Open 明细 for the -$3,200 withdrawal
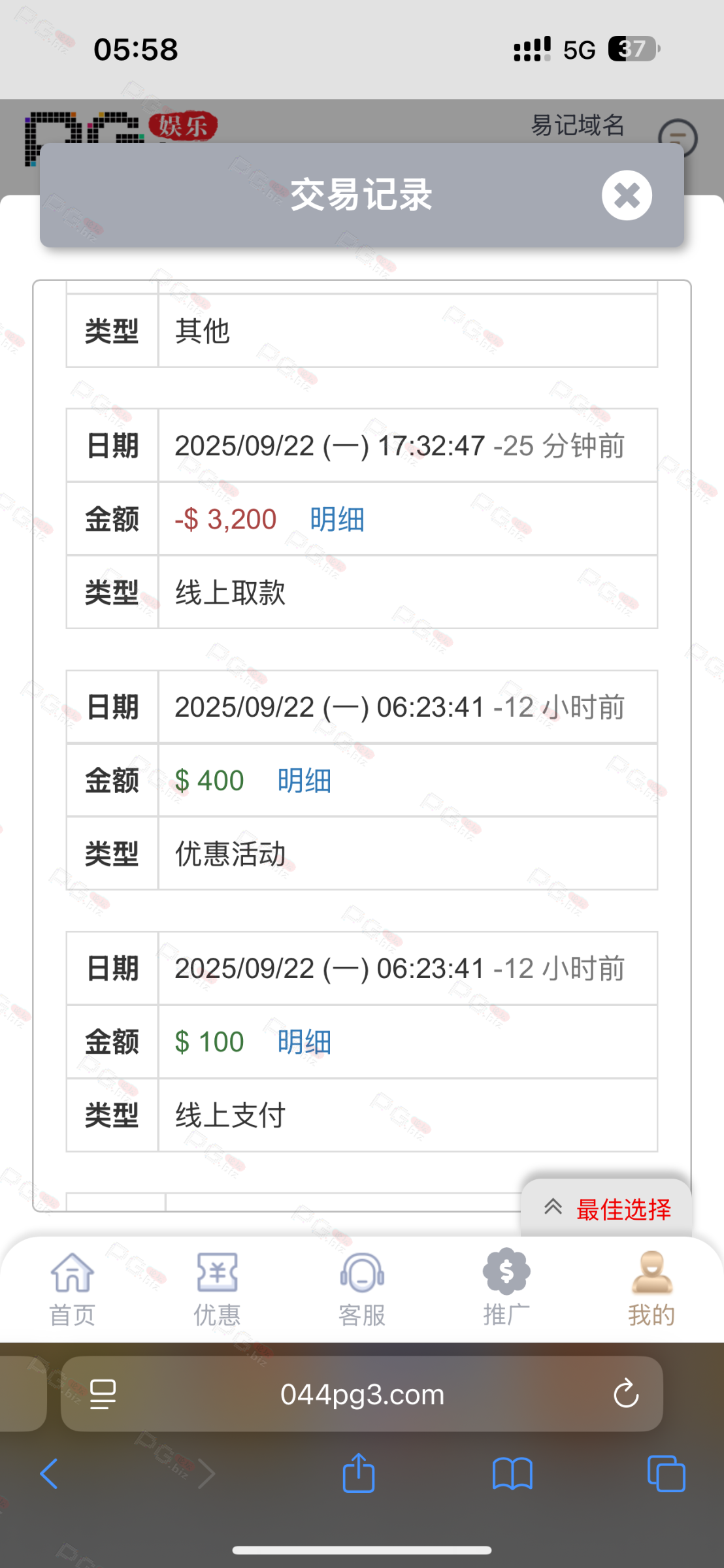 (x=337, y=519)
